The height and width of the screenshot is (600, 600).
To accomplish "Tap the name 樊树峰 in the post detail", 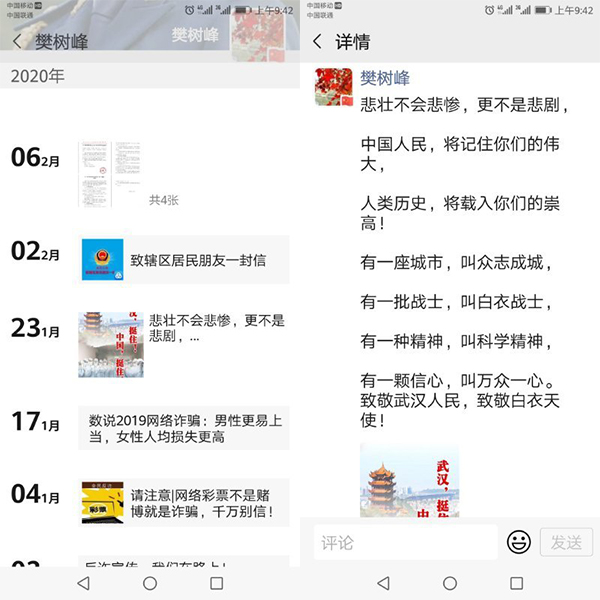I will 385,78.
